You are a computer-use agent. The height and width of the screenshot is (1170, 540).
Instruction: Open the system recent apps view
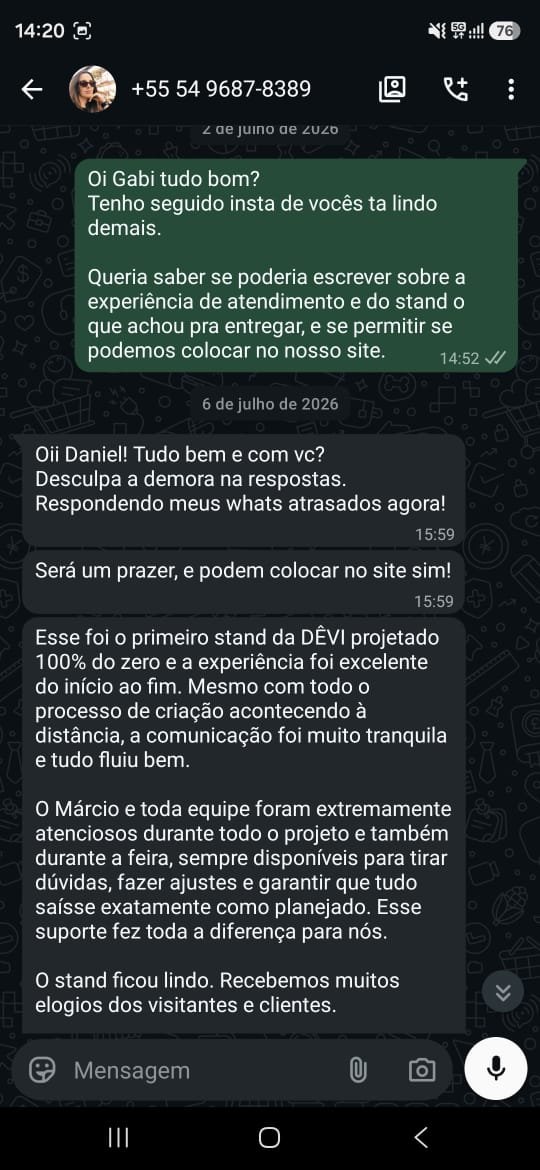118,1137
